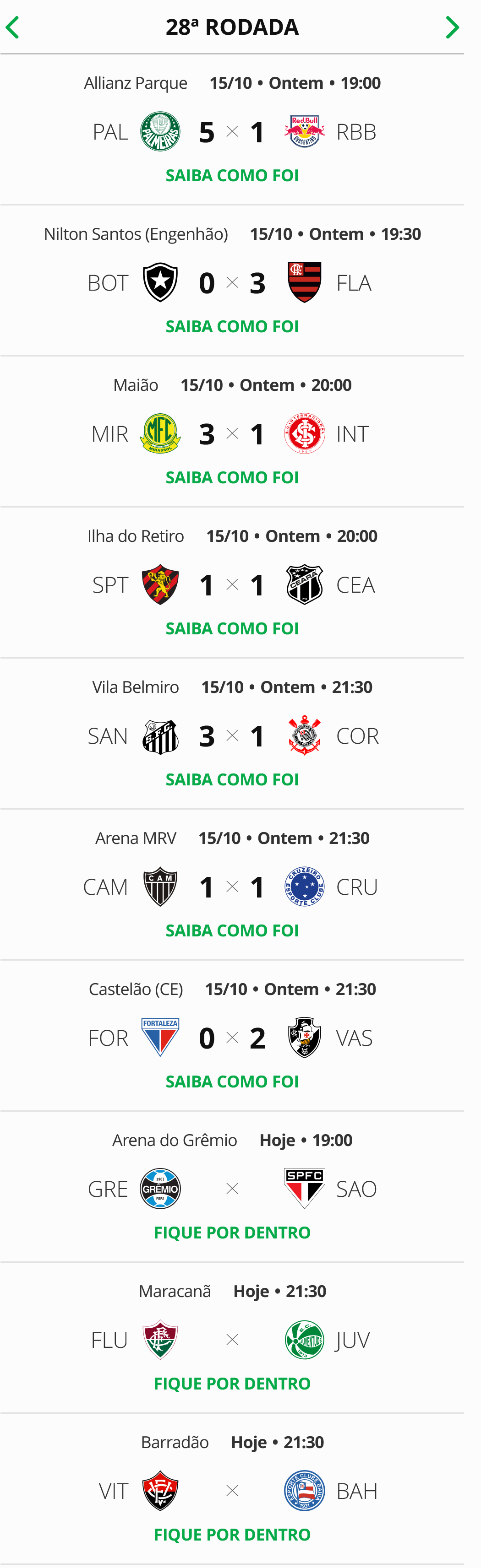The height and width of the screenshot is (1568, 481).
Task: Go to the previous round with left arrow
Action: tap(13, 27)
